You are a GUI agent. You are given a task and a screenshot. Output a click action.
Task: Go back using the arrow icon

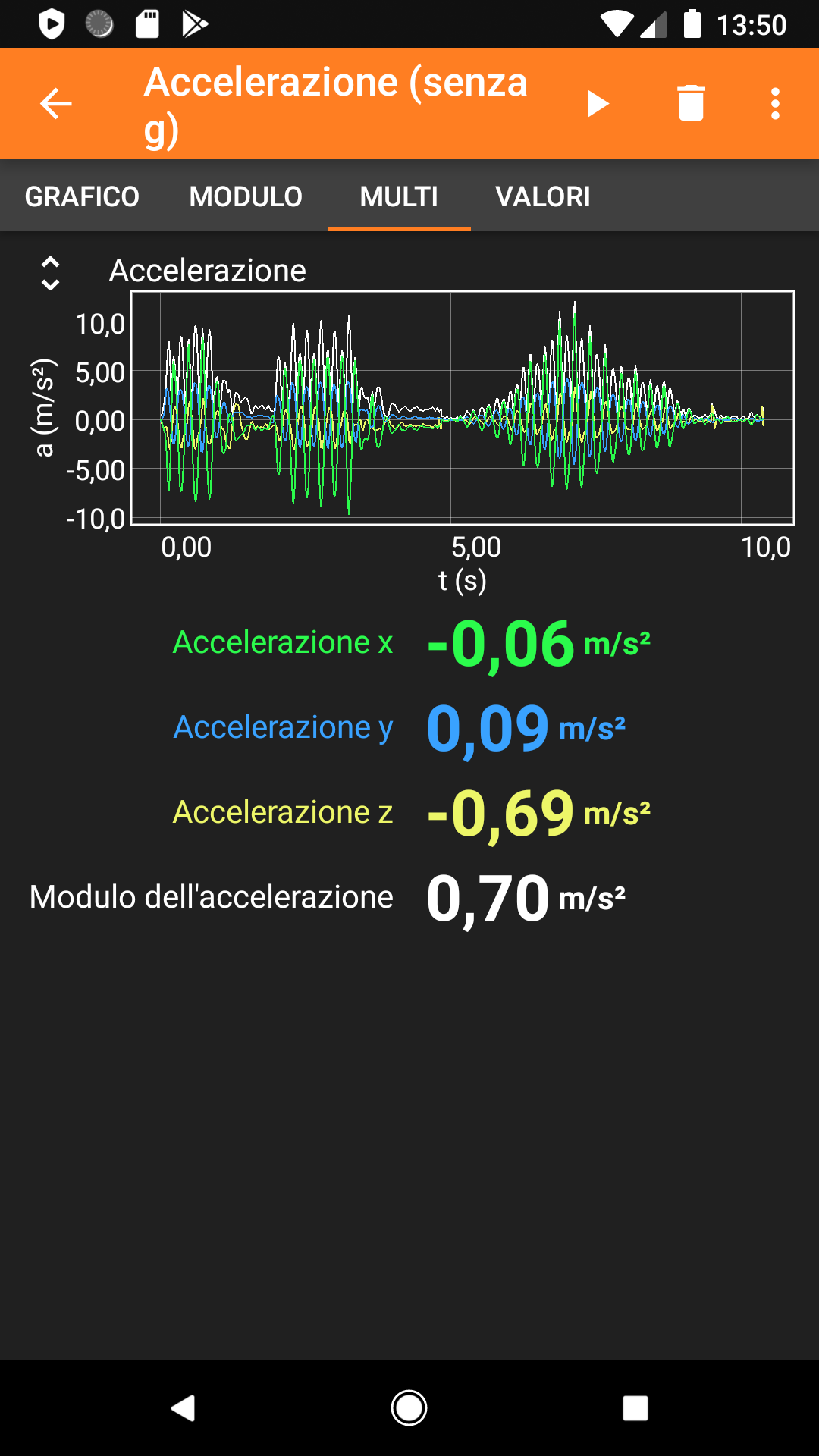point(55,104)
